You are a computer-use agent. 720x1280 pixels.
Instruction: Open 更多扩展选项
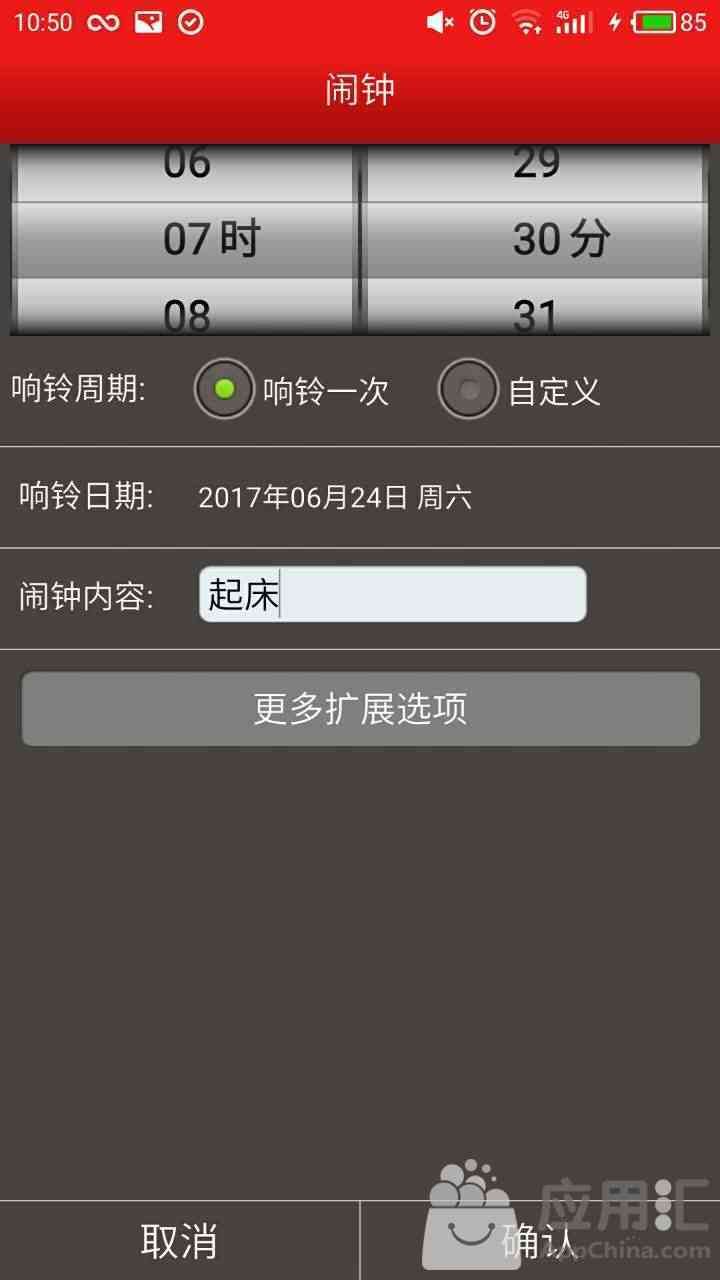coord(360,709)
